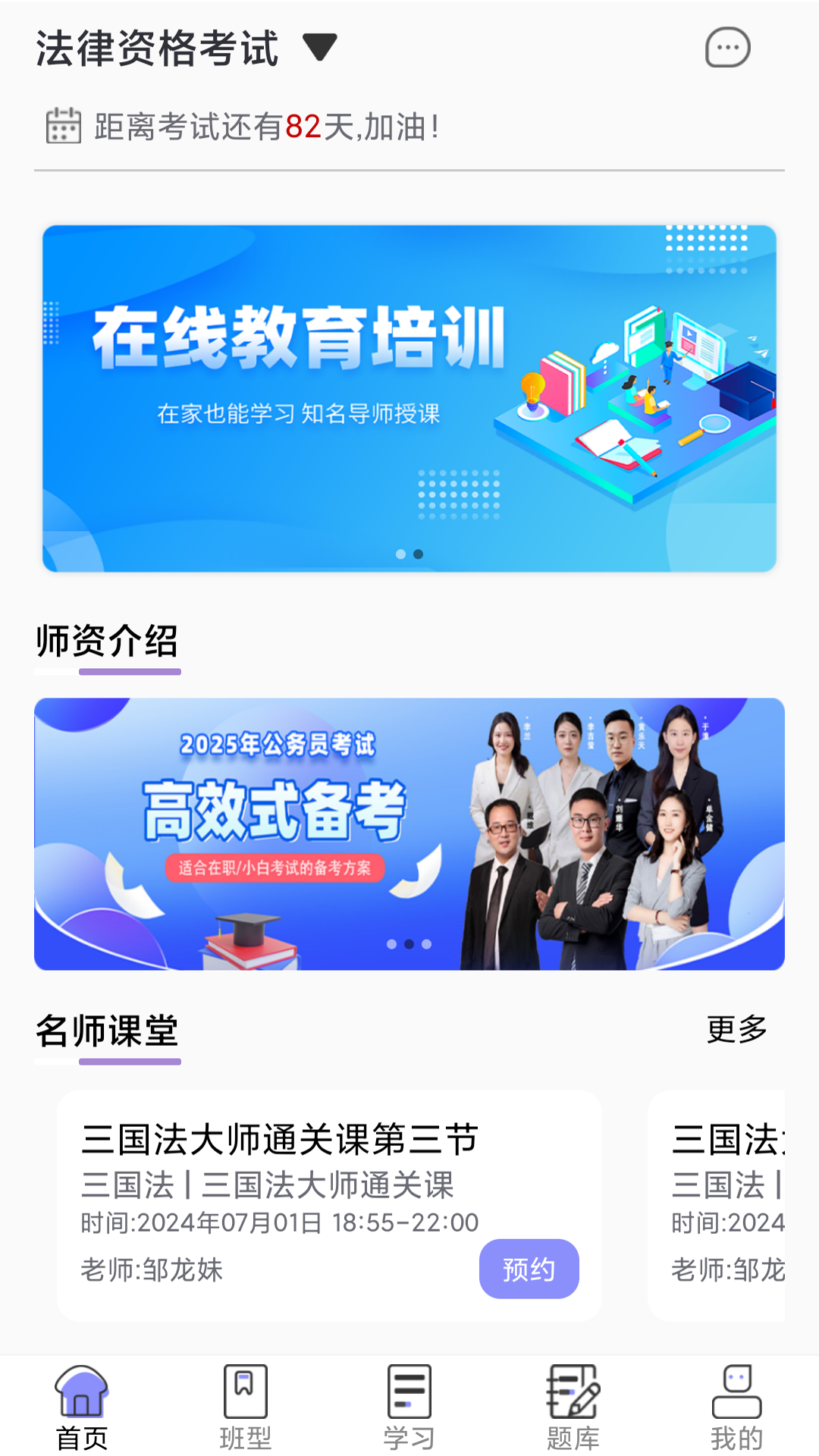
Task: View 更多 famous teacher classes
Action: [x=736, y=1029]
